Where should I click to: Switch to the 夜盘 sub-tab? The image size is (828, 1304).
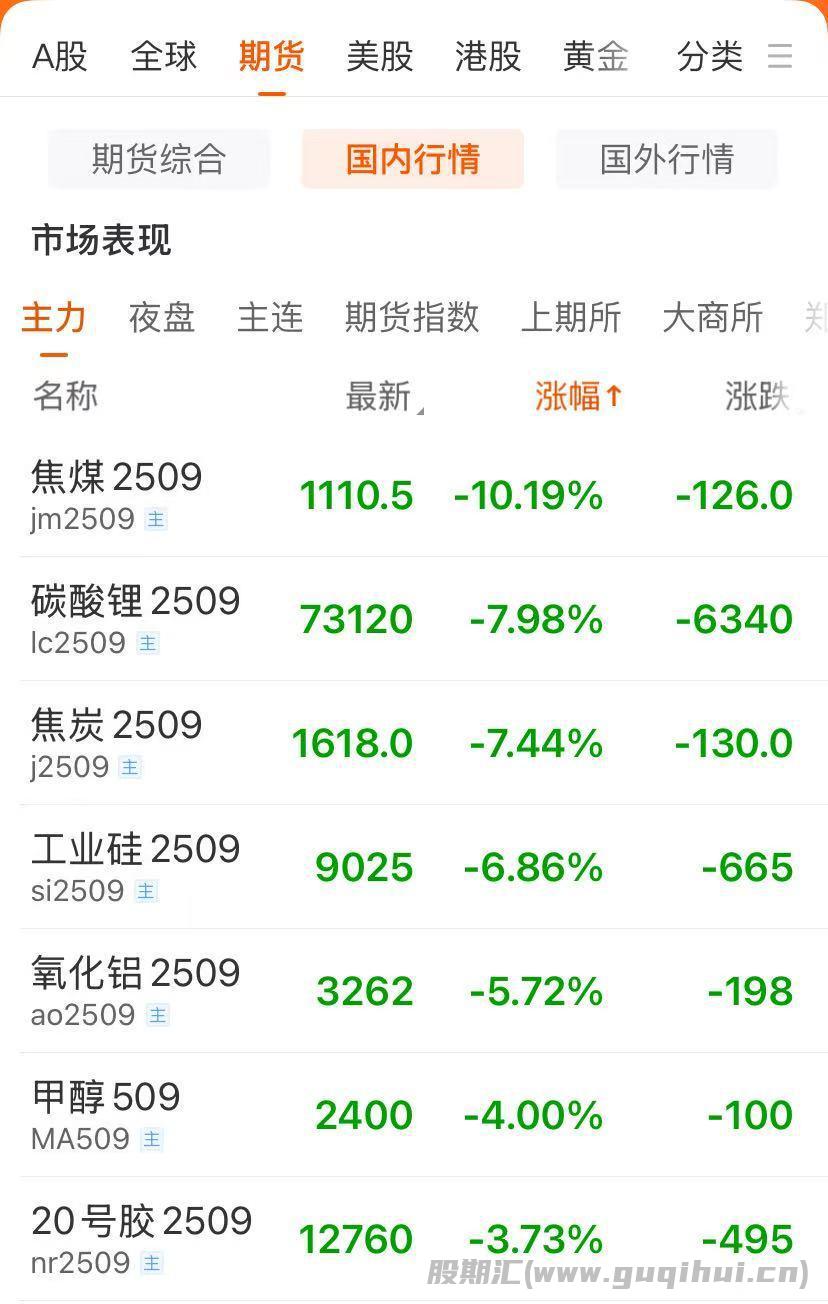pos(162,318)
